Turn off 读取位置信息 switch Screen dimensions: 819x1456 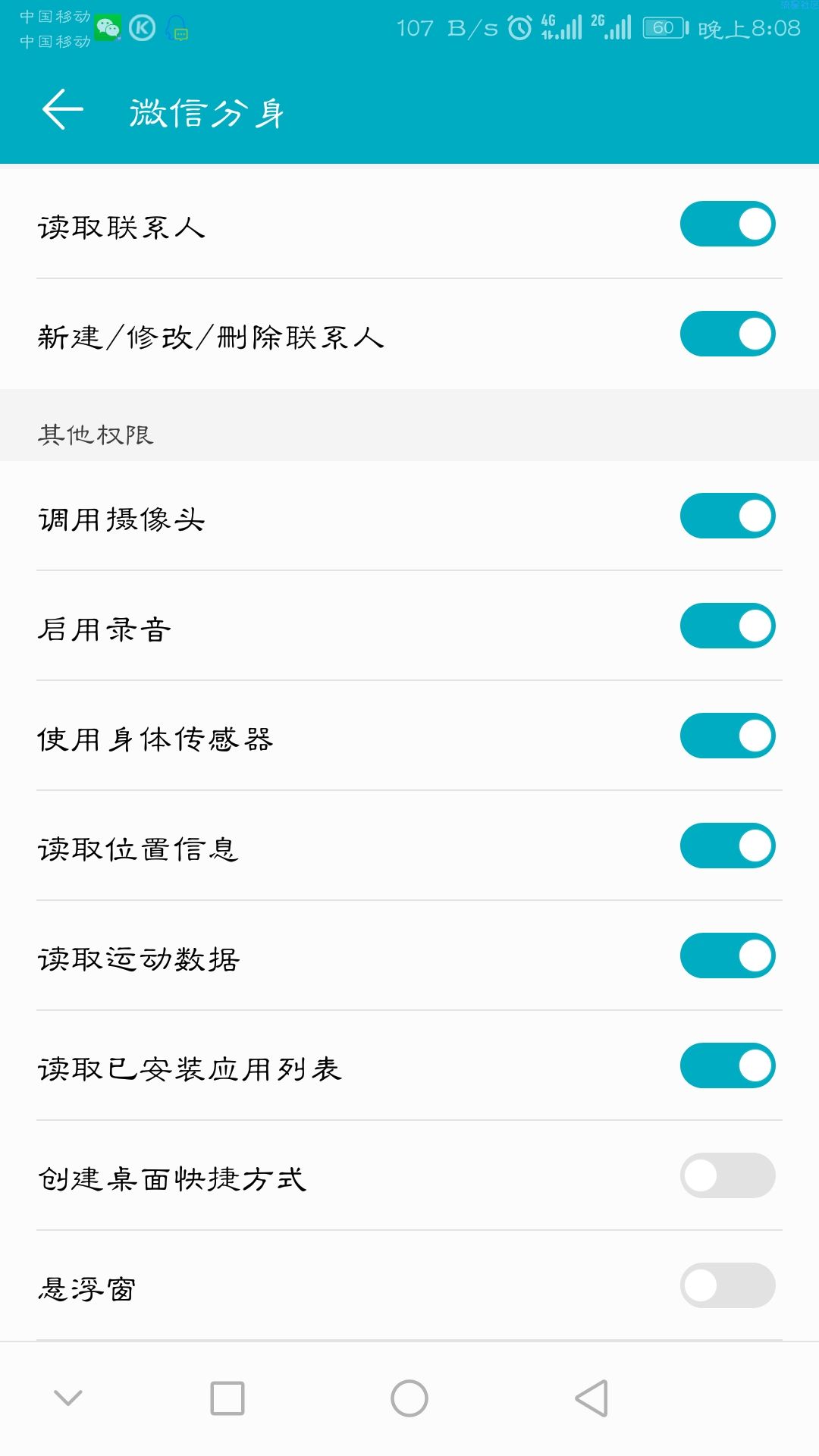click(x=727, y=846)
